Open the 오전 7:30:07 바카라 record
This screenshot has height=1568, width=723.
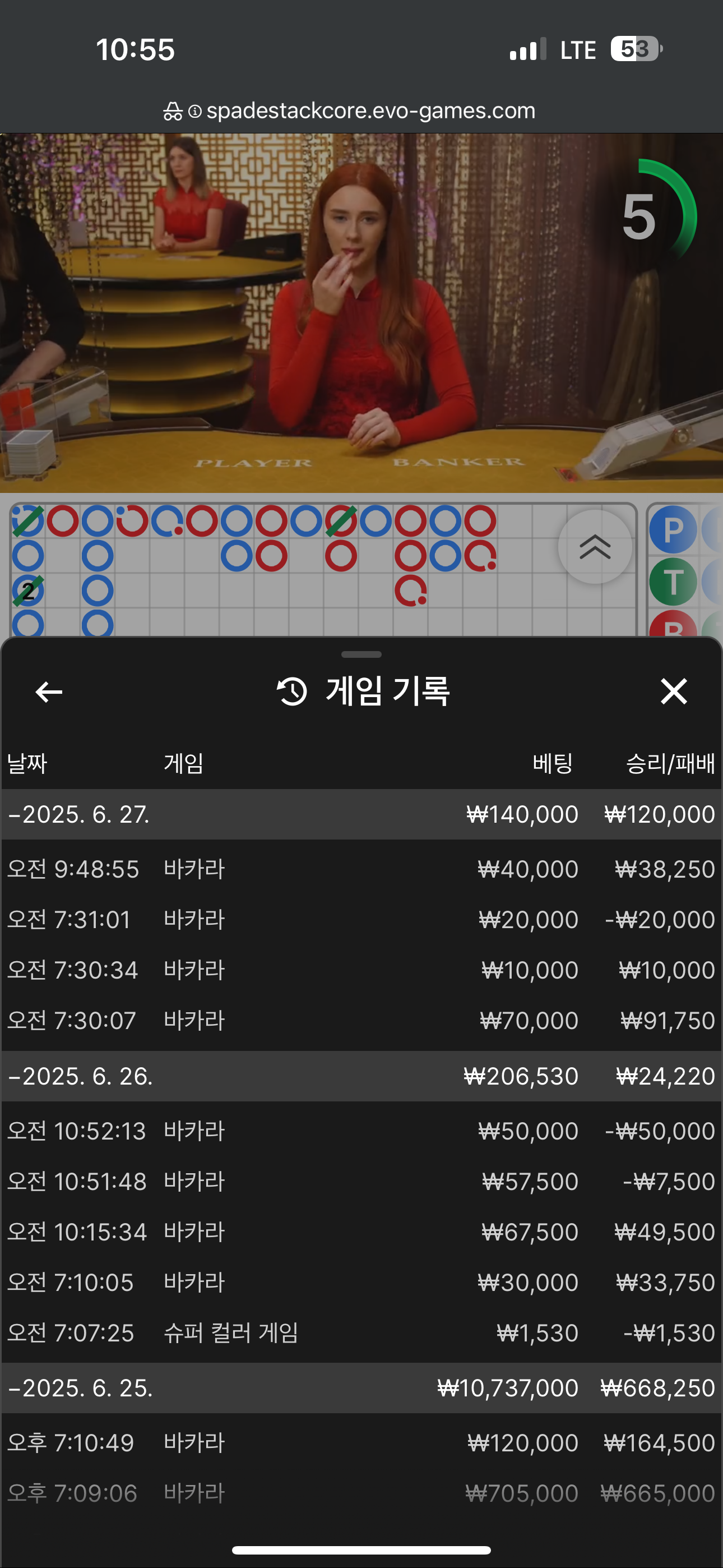(361, 1021)
